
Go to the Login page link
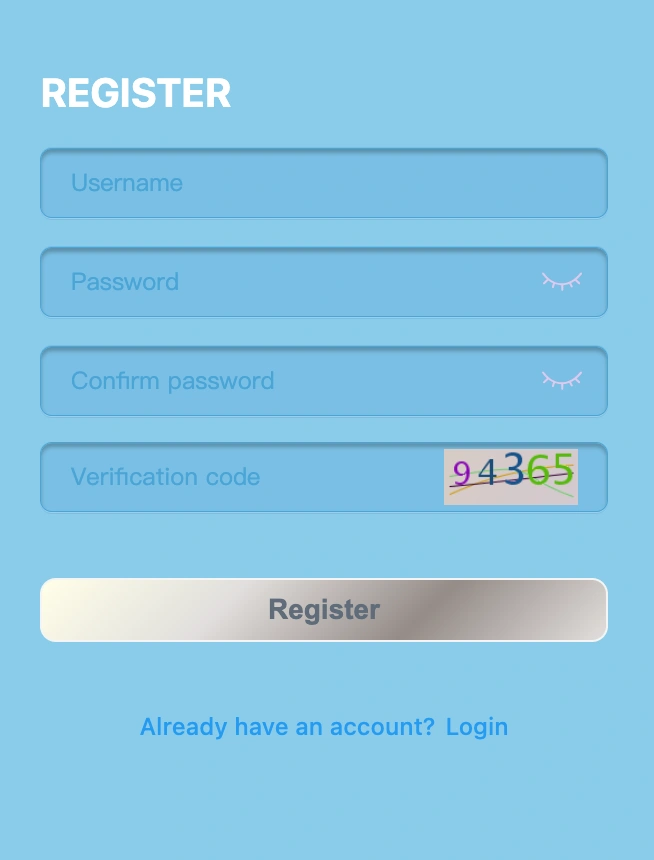pyautogui.click(x=476, y=727)
